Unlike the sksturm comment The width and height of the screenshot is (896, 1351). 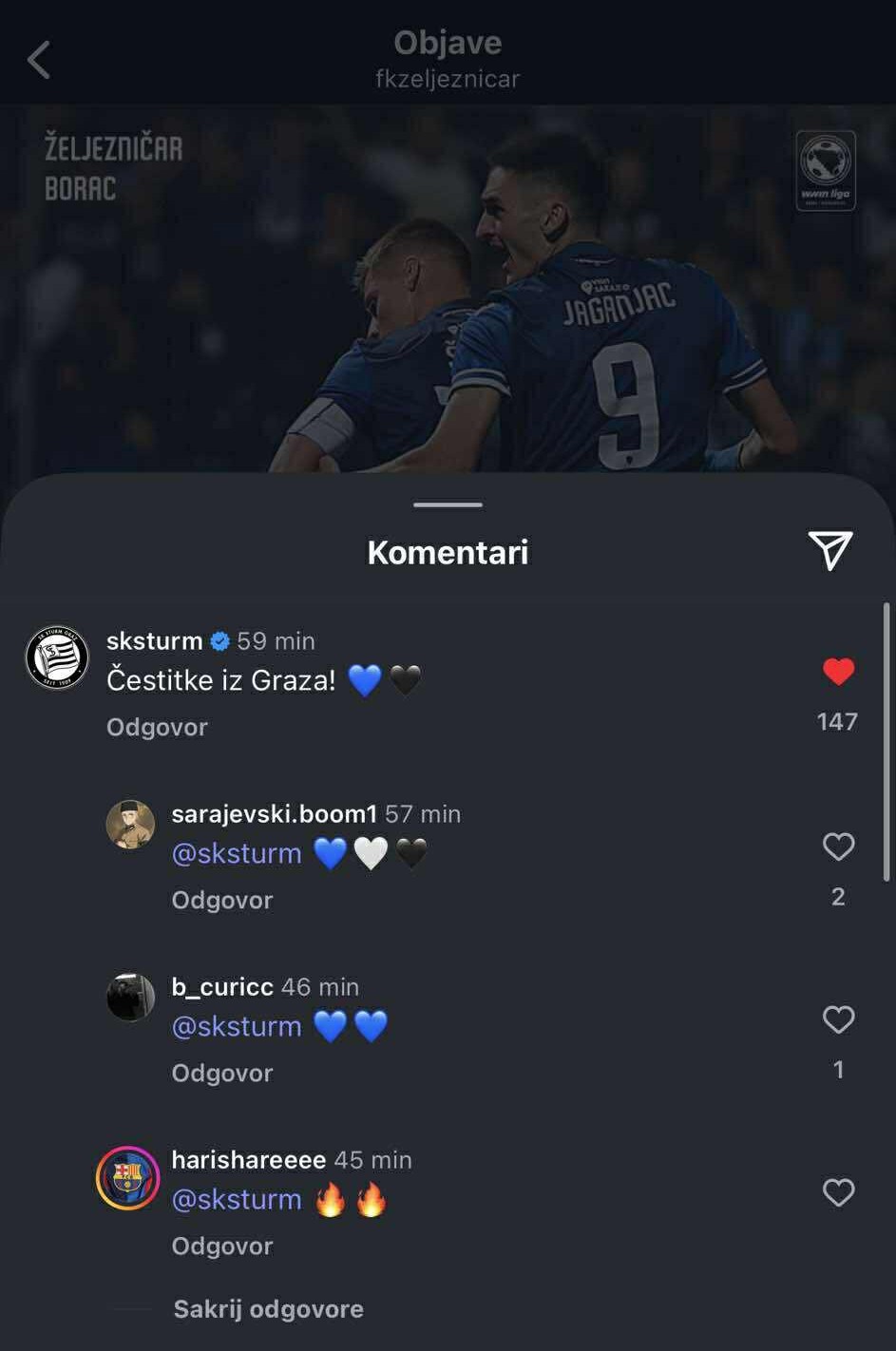pos(838,672)
